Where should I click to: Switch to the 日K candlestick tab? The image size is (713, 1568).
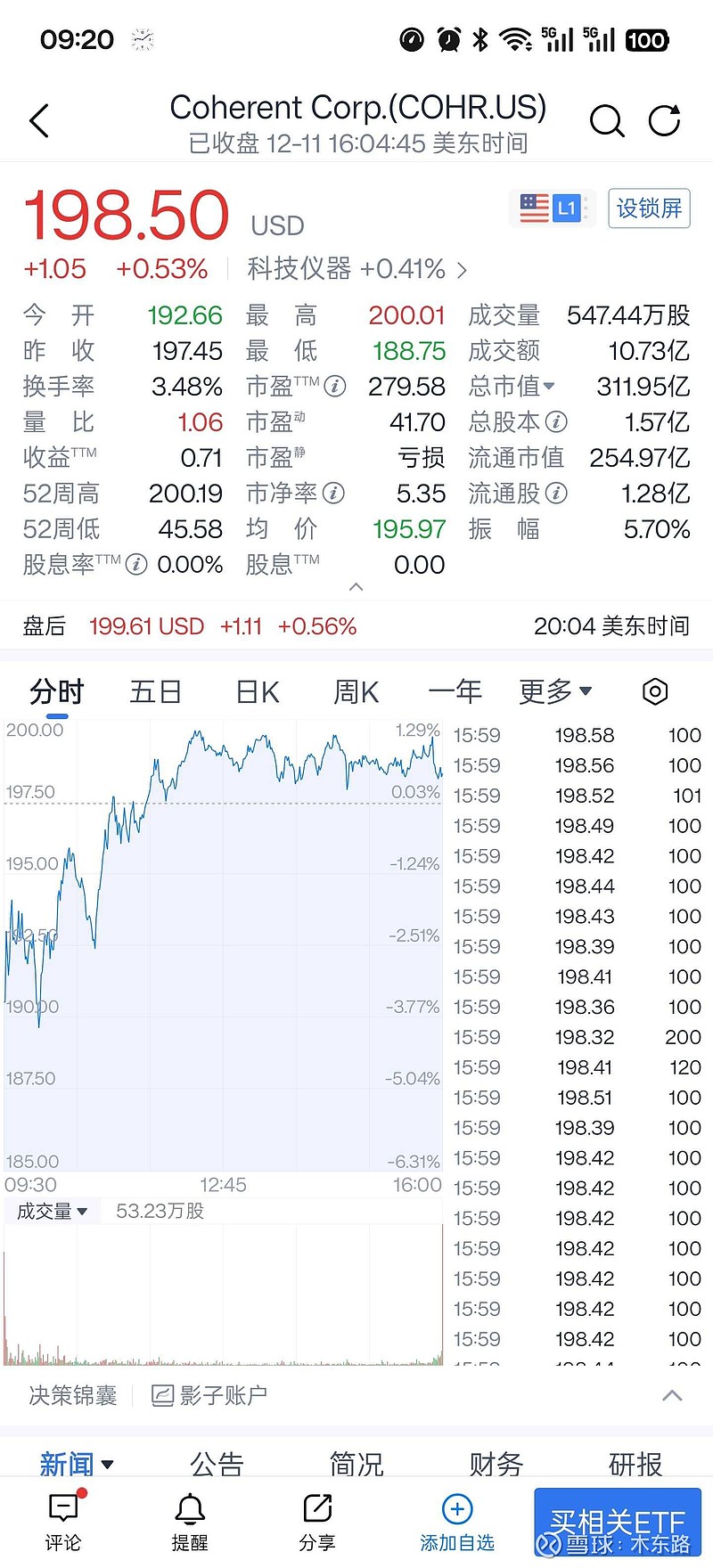coord(257,691)
